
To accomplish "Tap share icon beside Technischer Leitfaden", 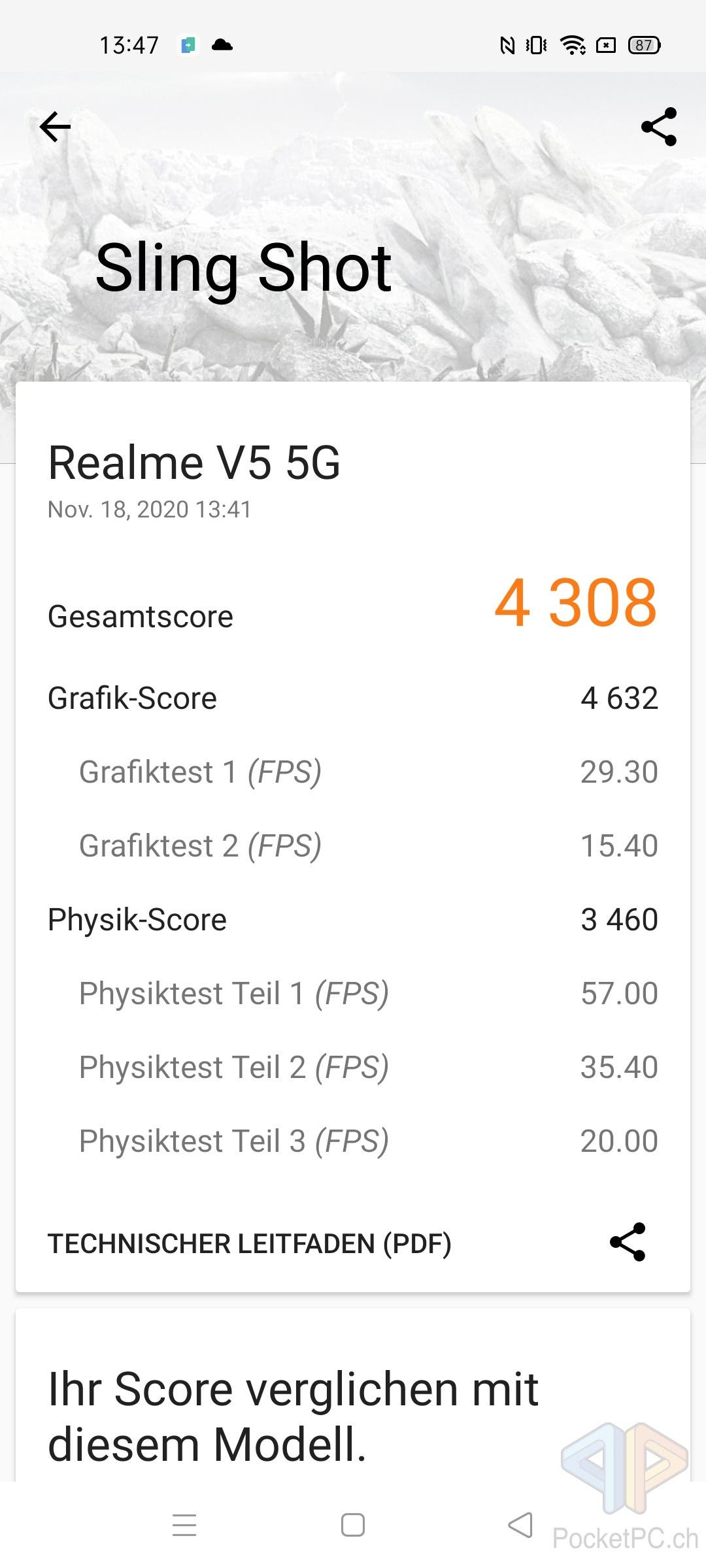I will tap(628, 1242).
